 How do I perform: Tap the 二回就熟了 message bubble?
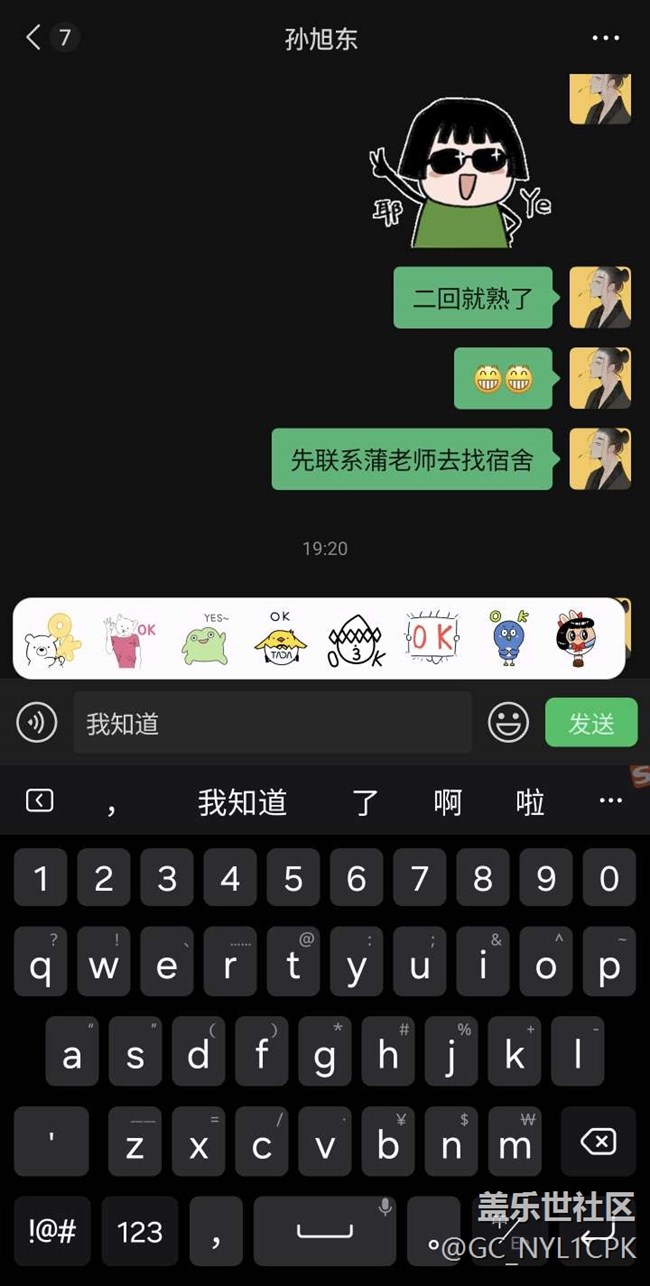473,298
